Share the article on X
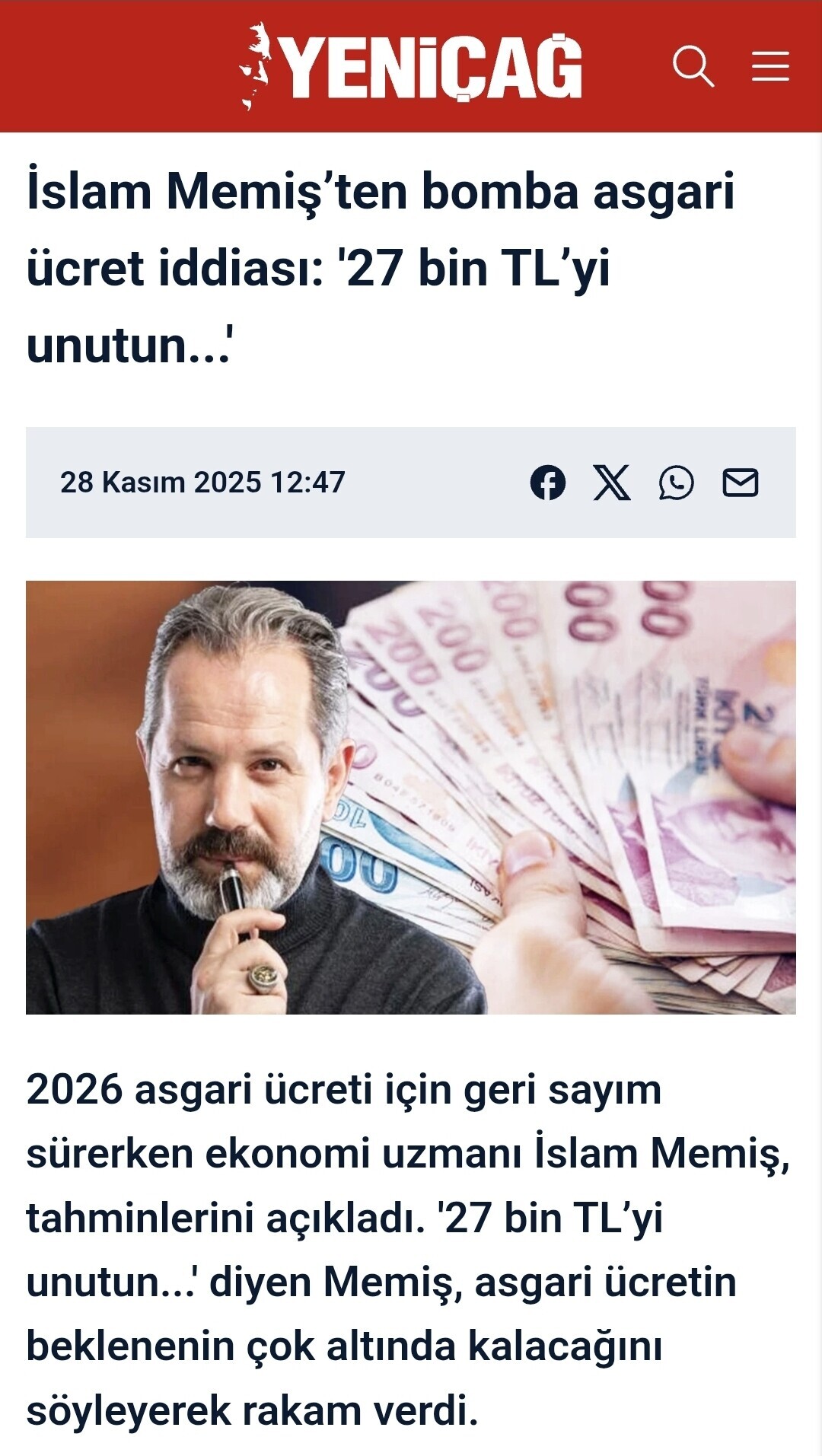Image resolution: width=822 pixels, height=1456 pixels. pos(612,483)
